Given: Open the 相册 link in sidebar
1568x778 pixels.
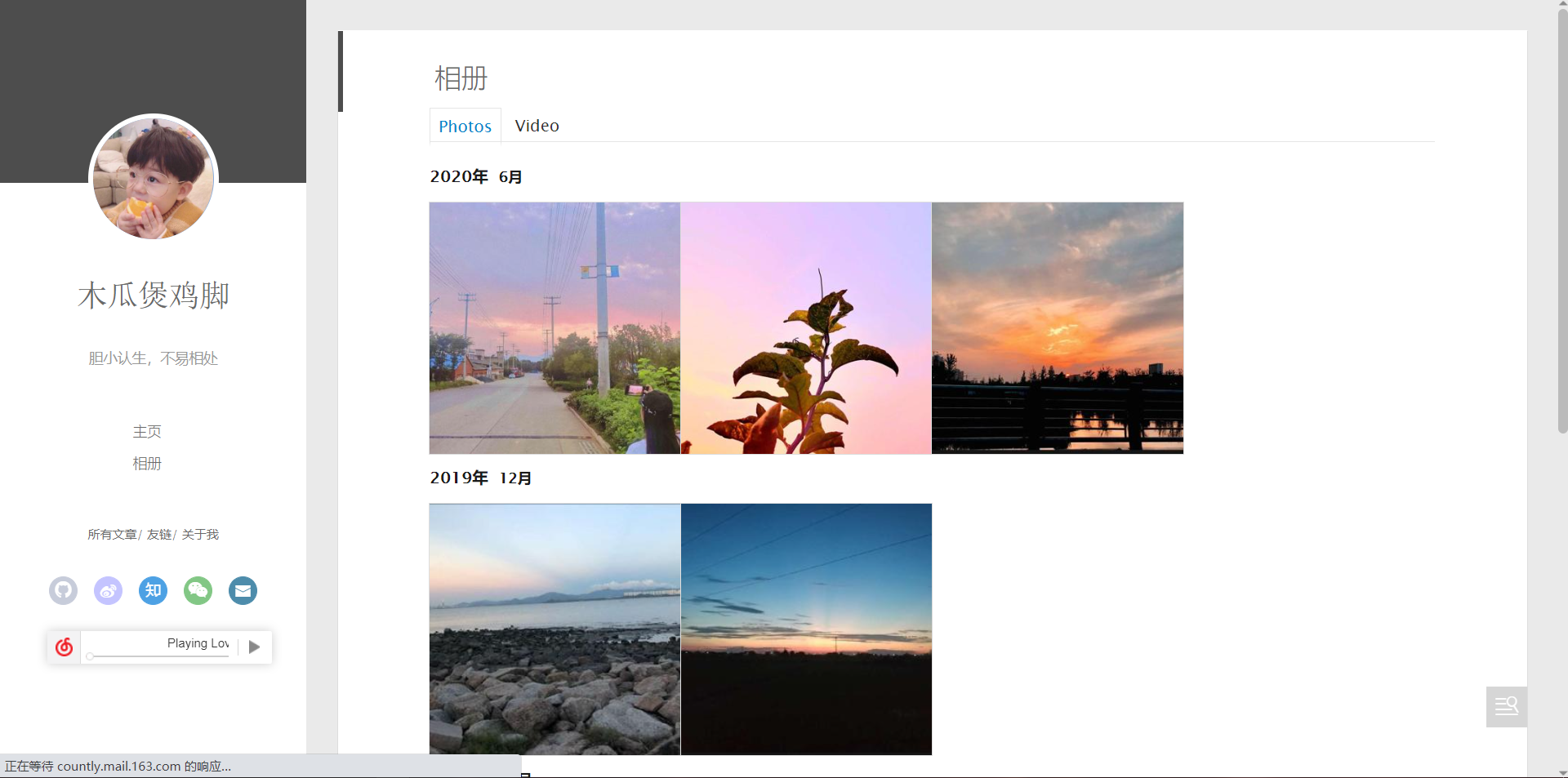Looking at the screenshot, I should point(147,463).
